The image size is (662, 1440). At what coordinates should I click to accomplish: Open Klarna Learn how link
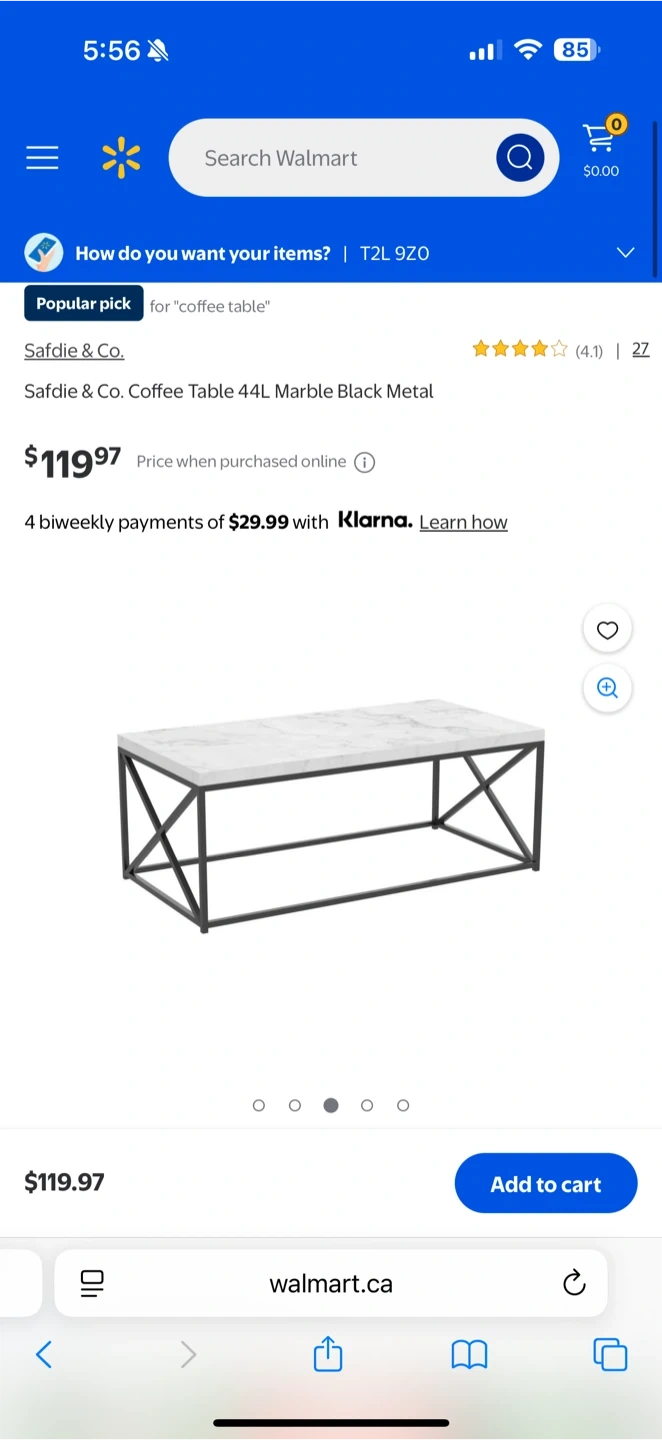[x=463, y=522]
